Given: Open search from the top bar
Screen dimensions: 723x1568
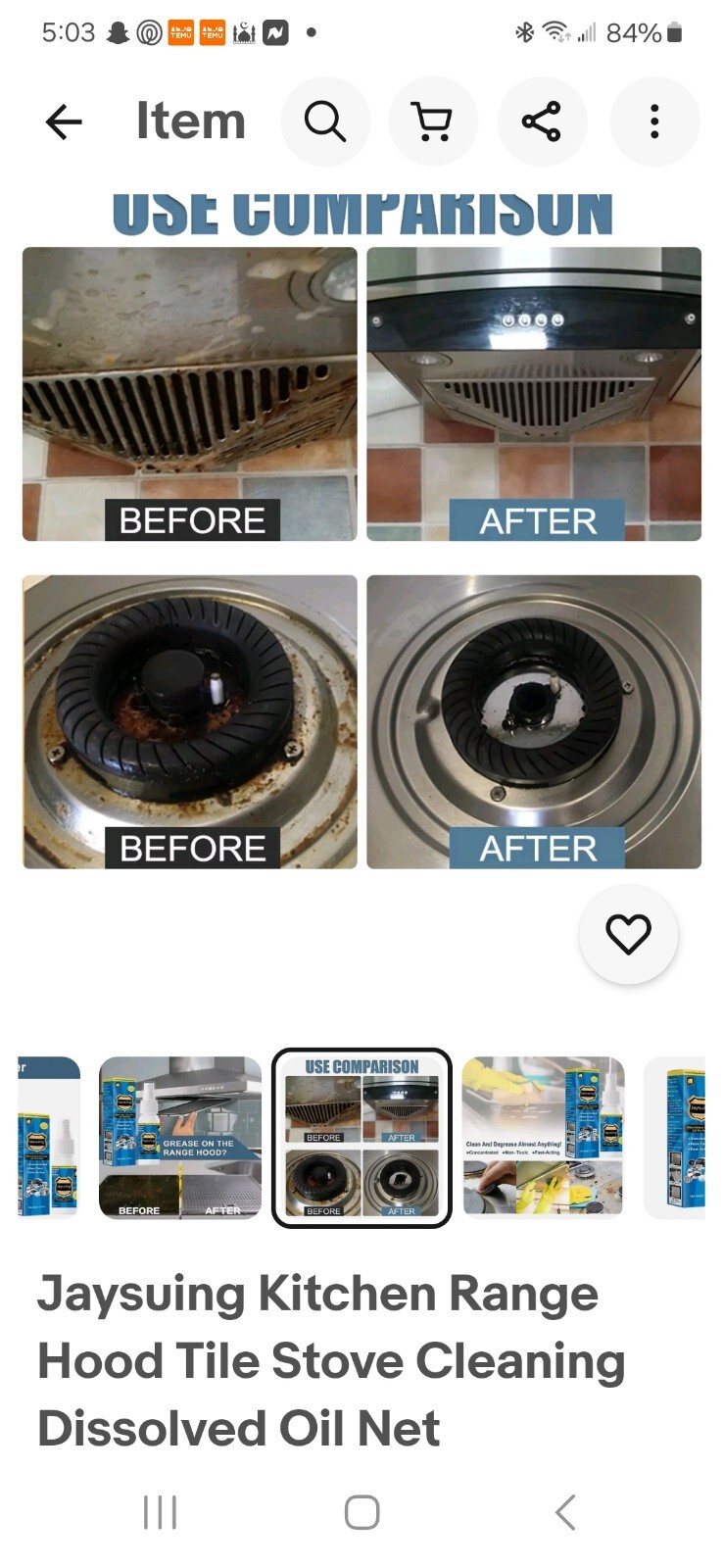Looking at the screenshot, I should pyautogui.click(x=325, y=122).
